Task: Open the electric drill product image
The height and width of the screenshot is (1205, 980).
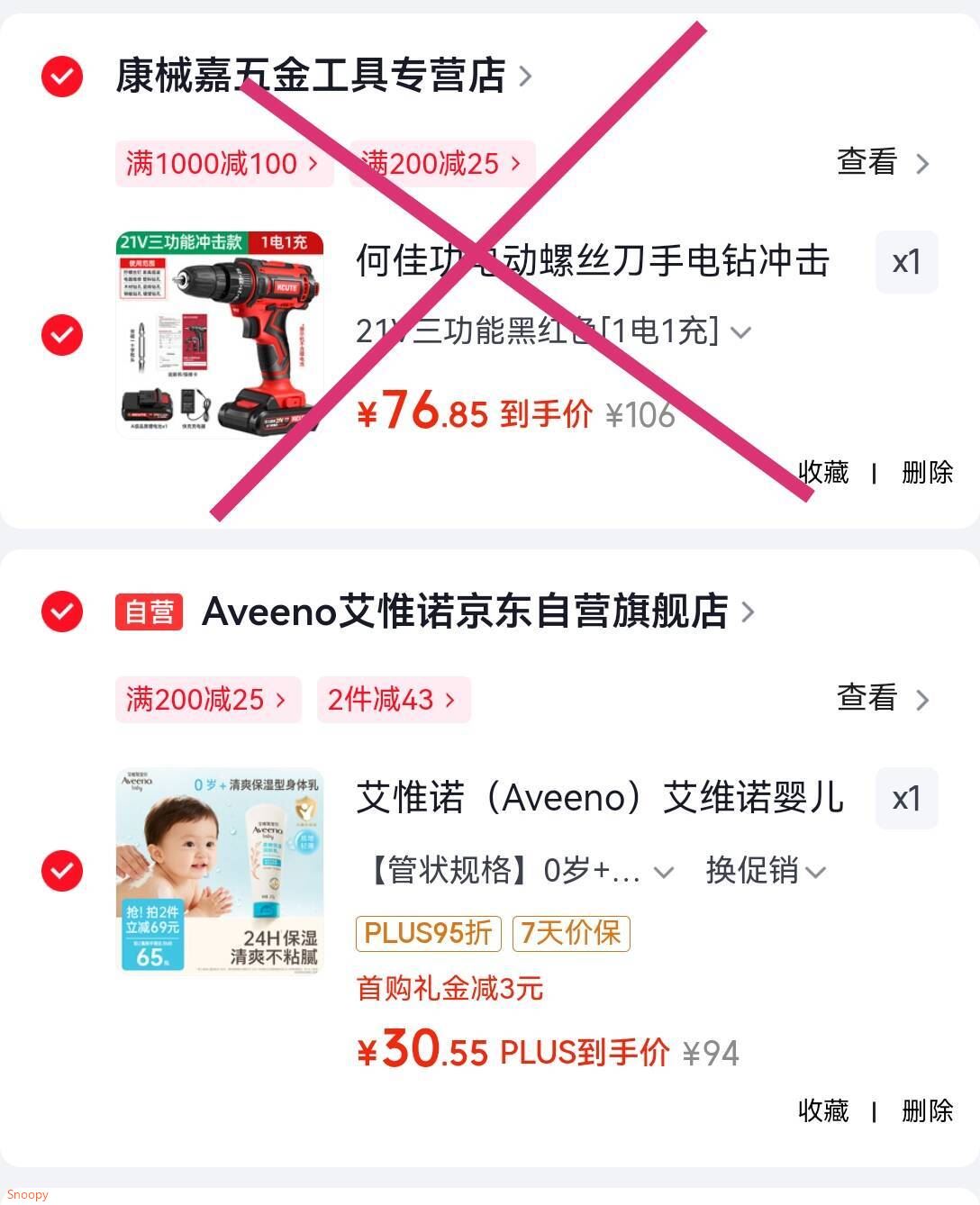Action: click(219, 334)
